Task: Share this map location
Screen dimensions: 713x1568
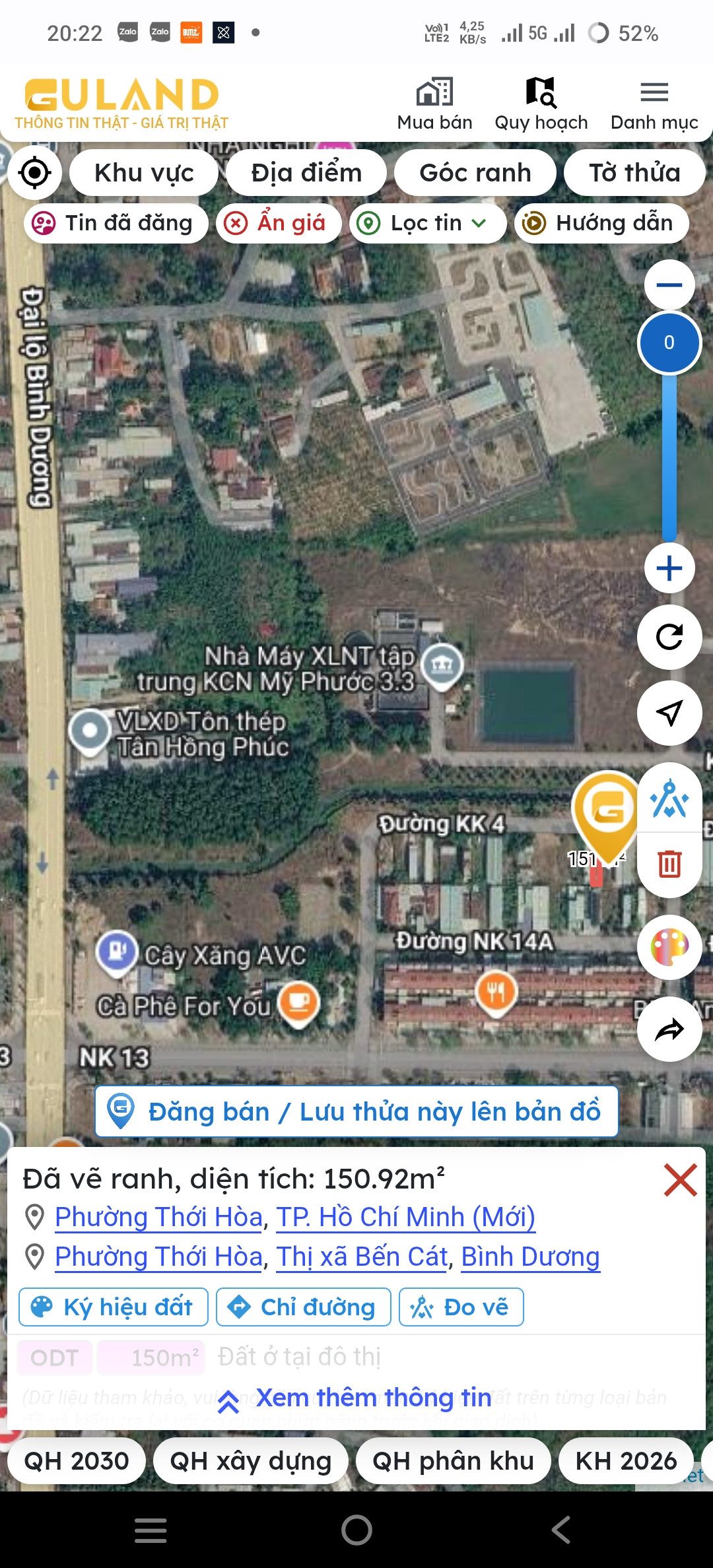Action: (669, 1029)
